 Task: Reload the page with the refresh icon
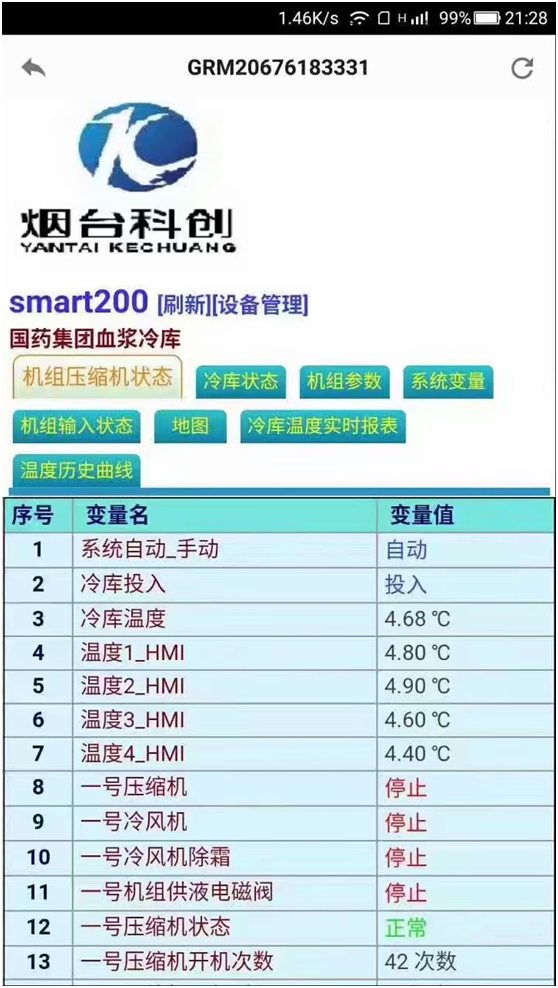pyautogui.click(x=522, y=68)
